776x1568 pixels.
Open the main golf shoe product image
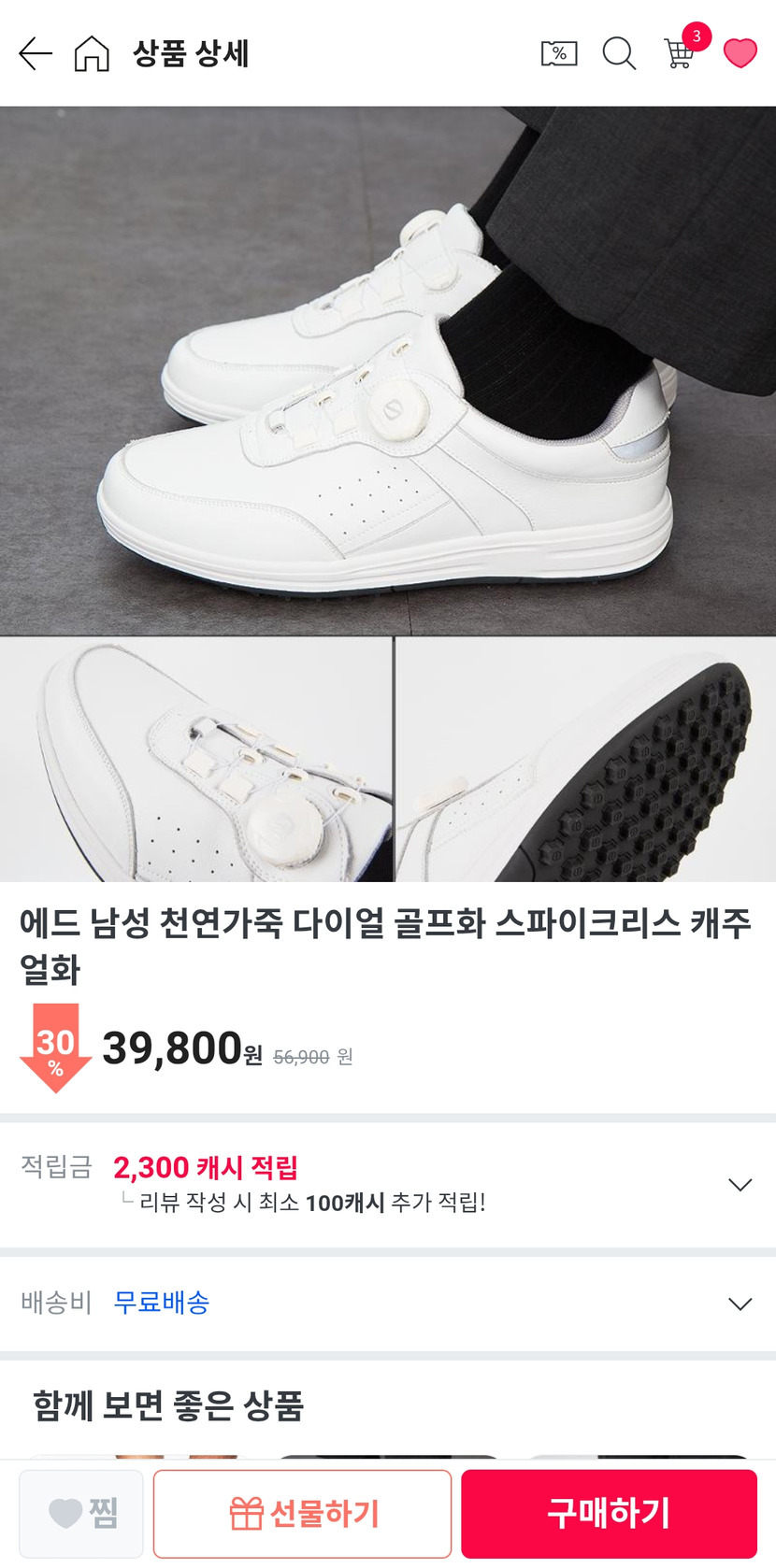[388, 371]
